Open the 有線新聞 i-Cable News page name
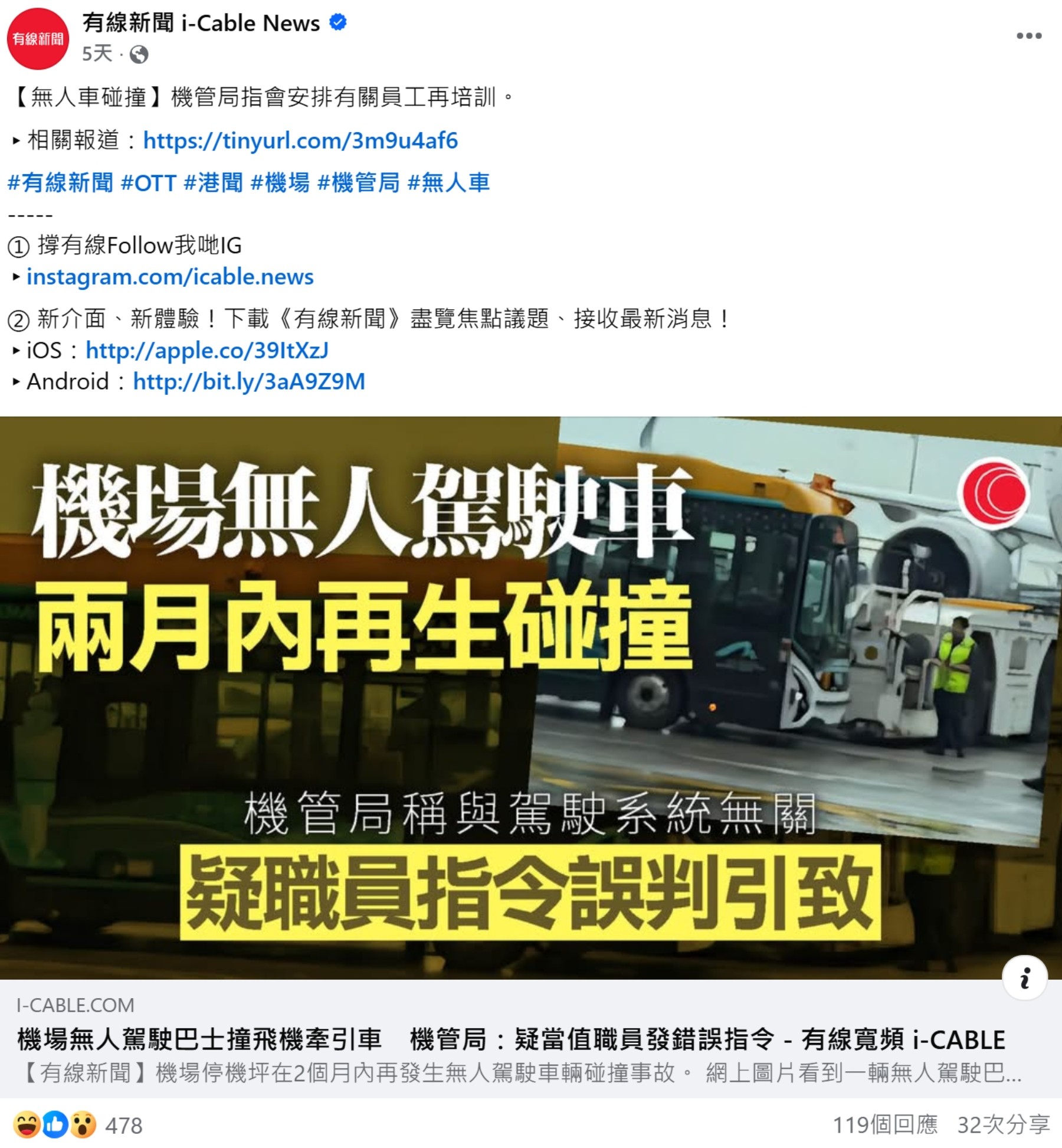 click(x=201, y=23)
